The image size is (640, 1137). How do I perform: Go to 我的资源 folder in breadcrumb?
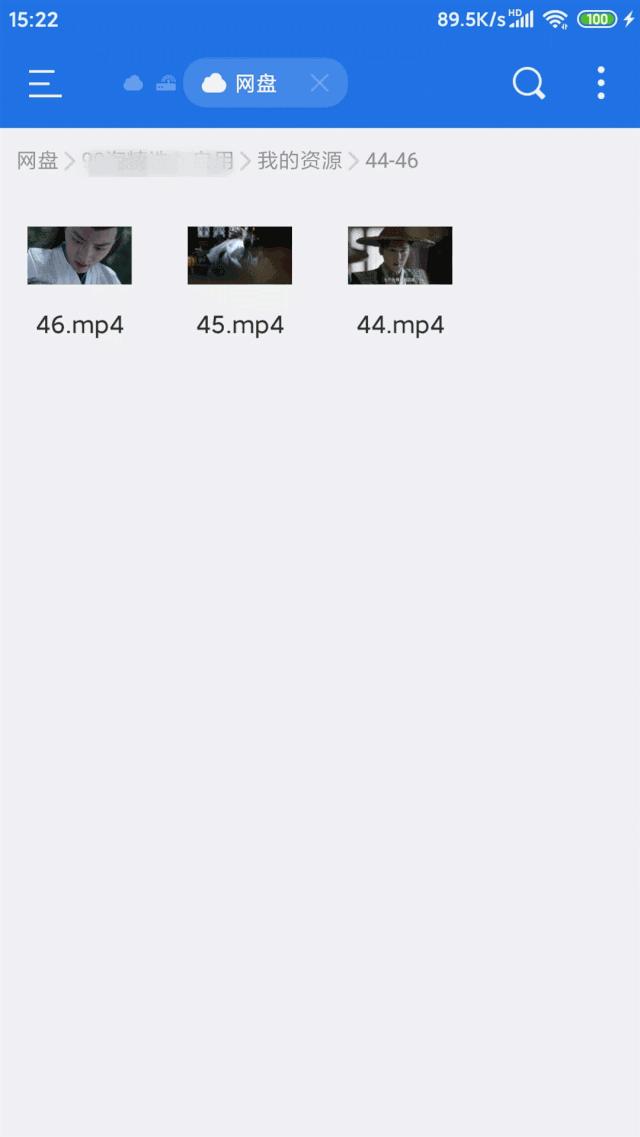[x=299, y=161]
